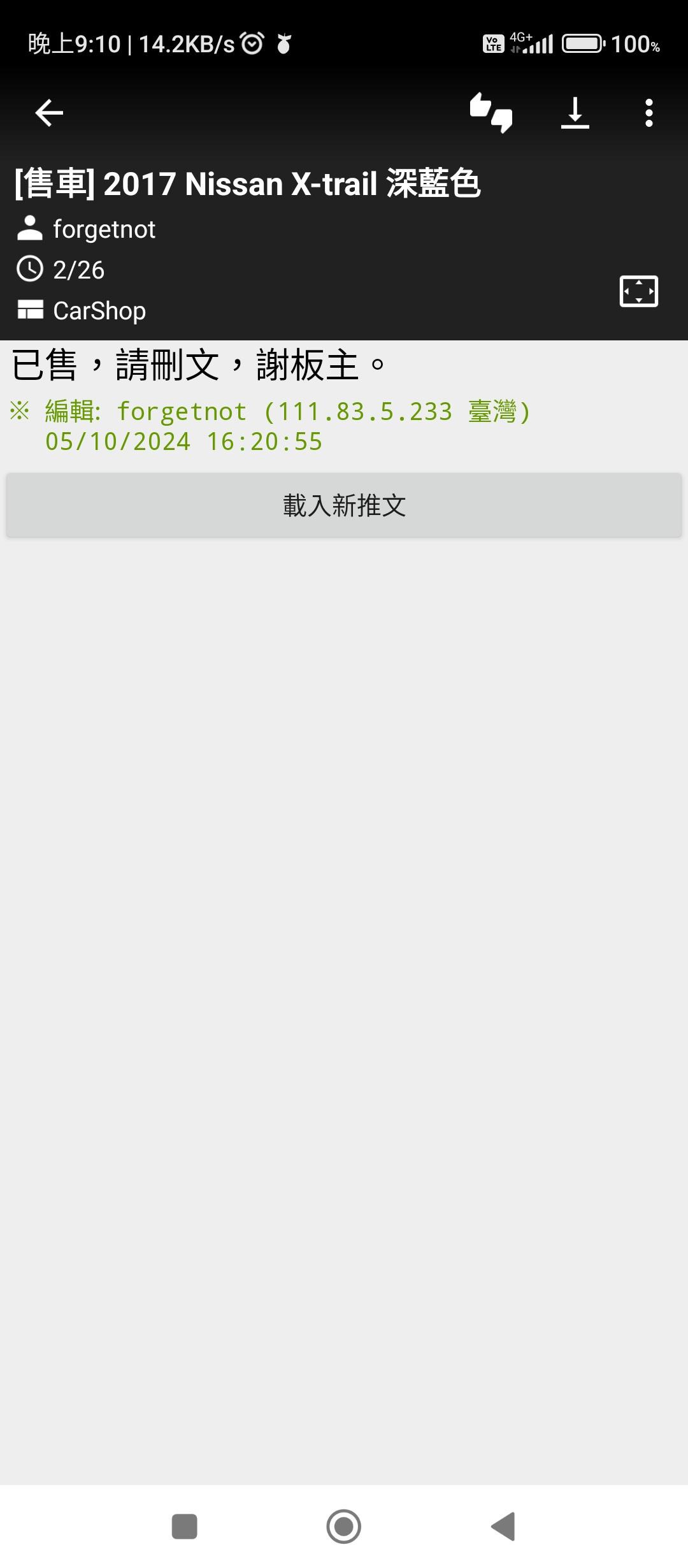Tap the download arrow icon
Viewport: 688px width, 1568px height.
[x=575, y=113]
